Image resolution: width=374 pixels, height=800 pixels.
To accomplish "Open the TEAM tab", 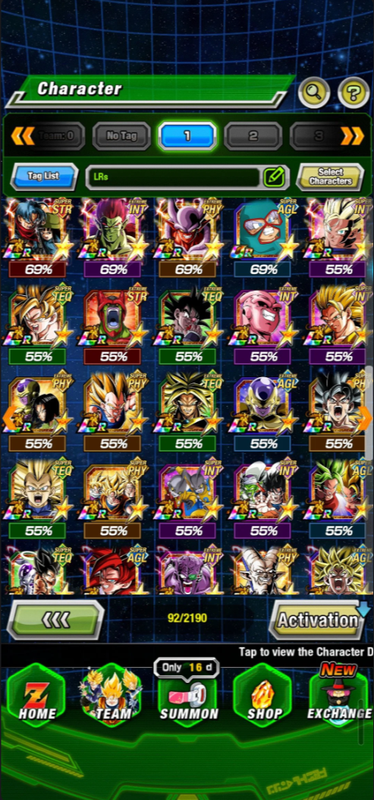I will coord(112,697).
